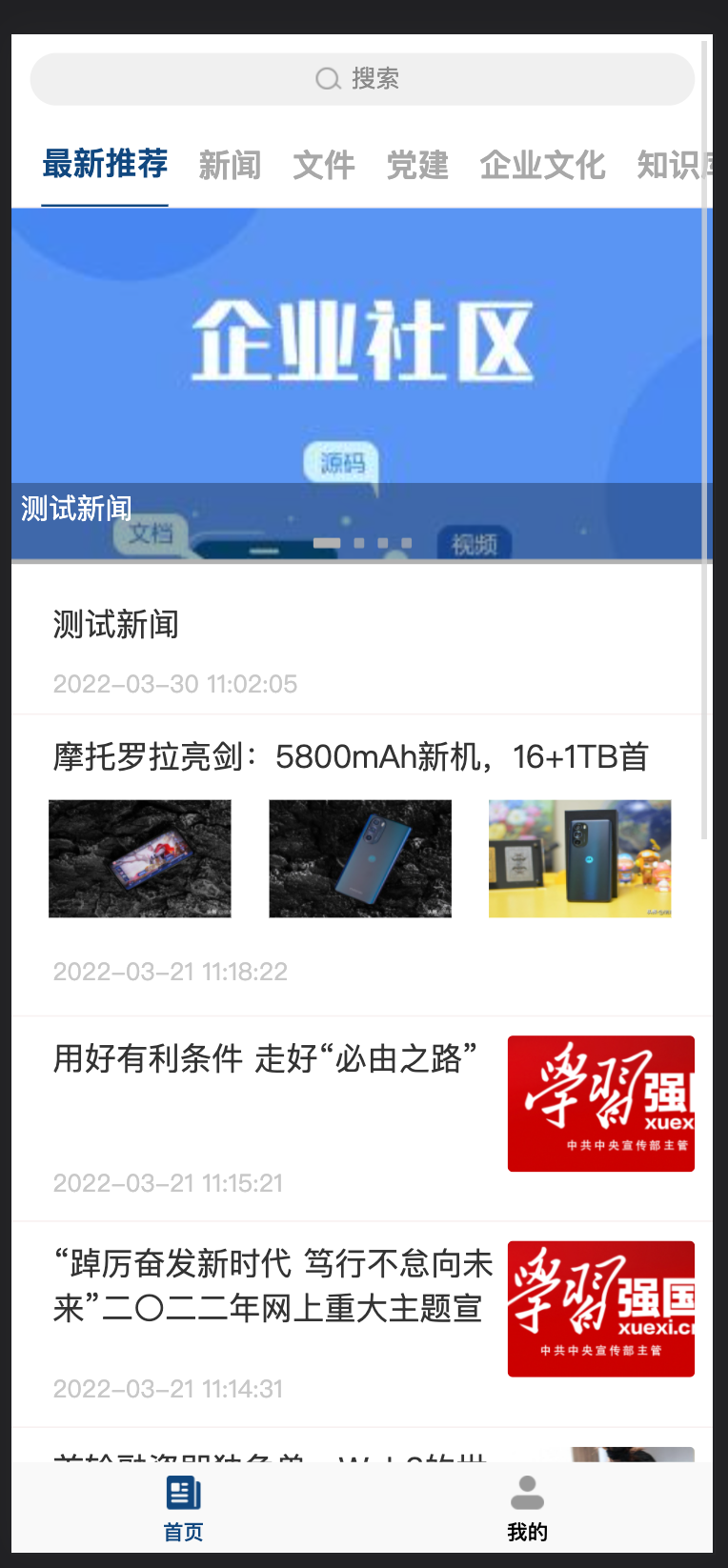
Task: Tap the 搜索 search box
Action: pos(362,79)
